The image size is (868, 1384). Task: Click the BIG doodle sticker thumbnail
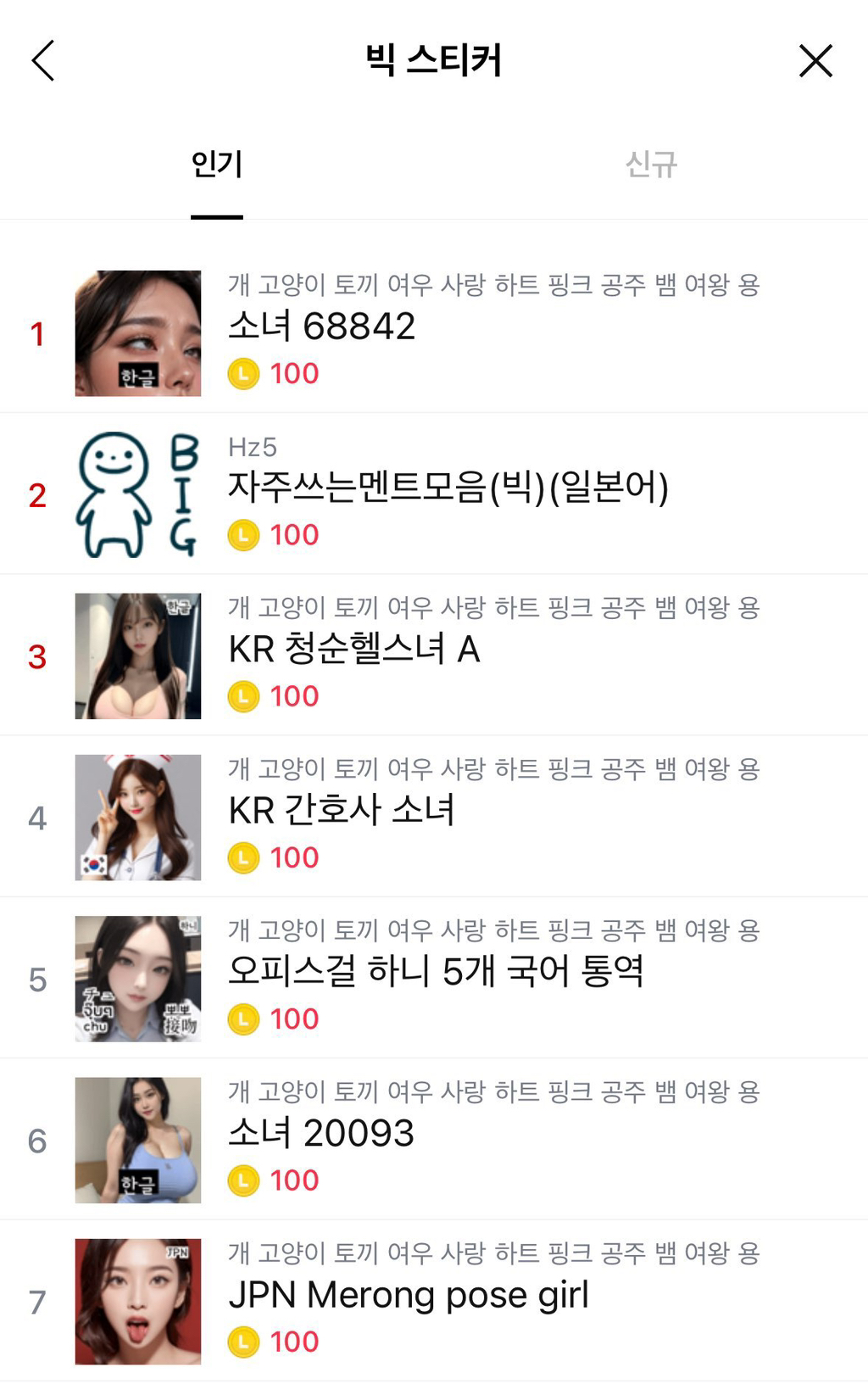pyautogui.click(x=138, y=492)
